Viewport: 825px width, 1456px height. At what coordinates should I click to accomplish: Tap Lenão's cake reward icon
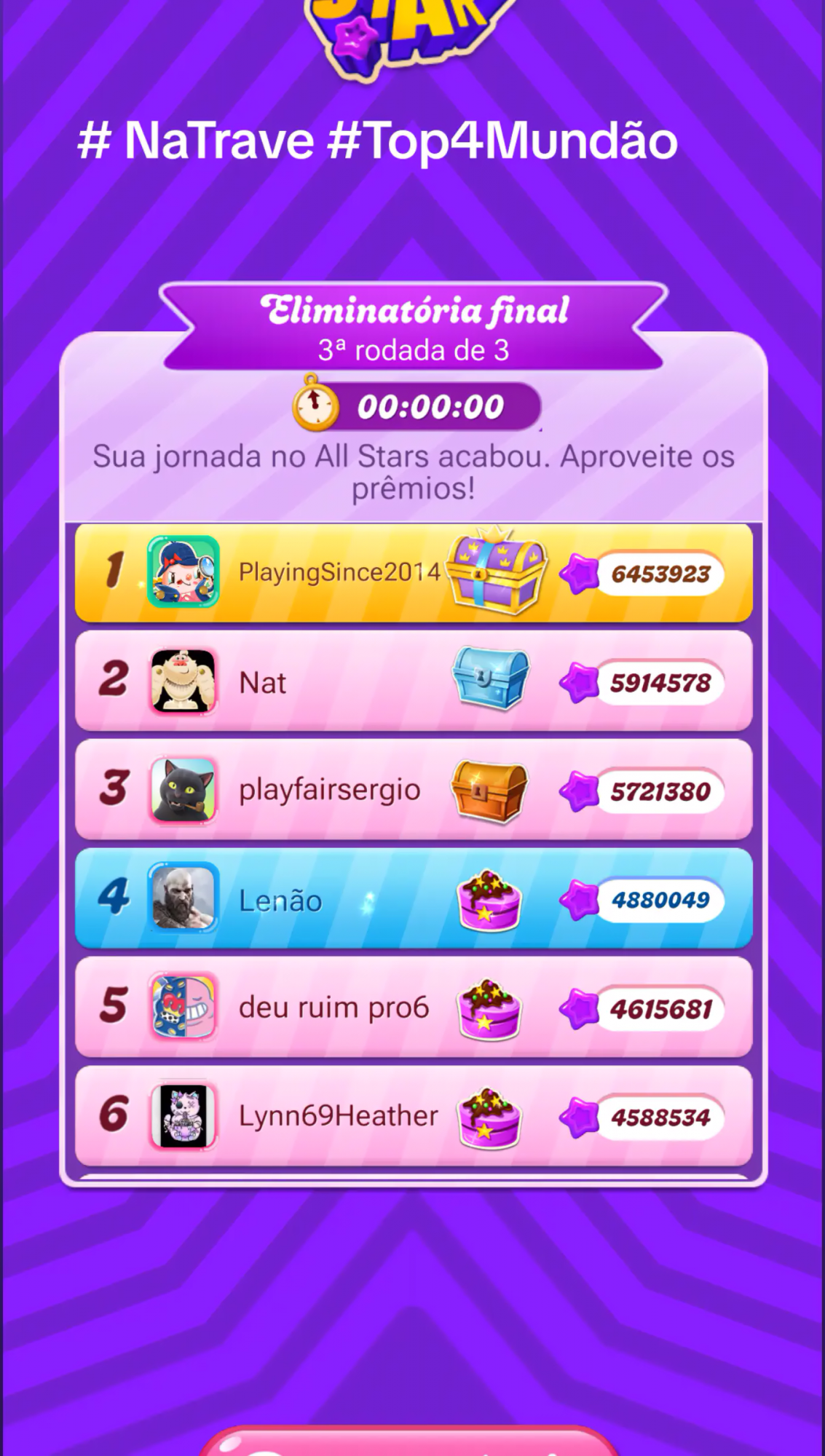(x=489, y=901)
